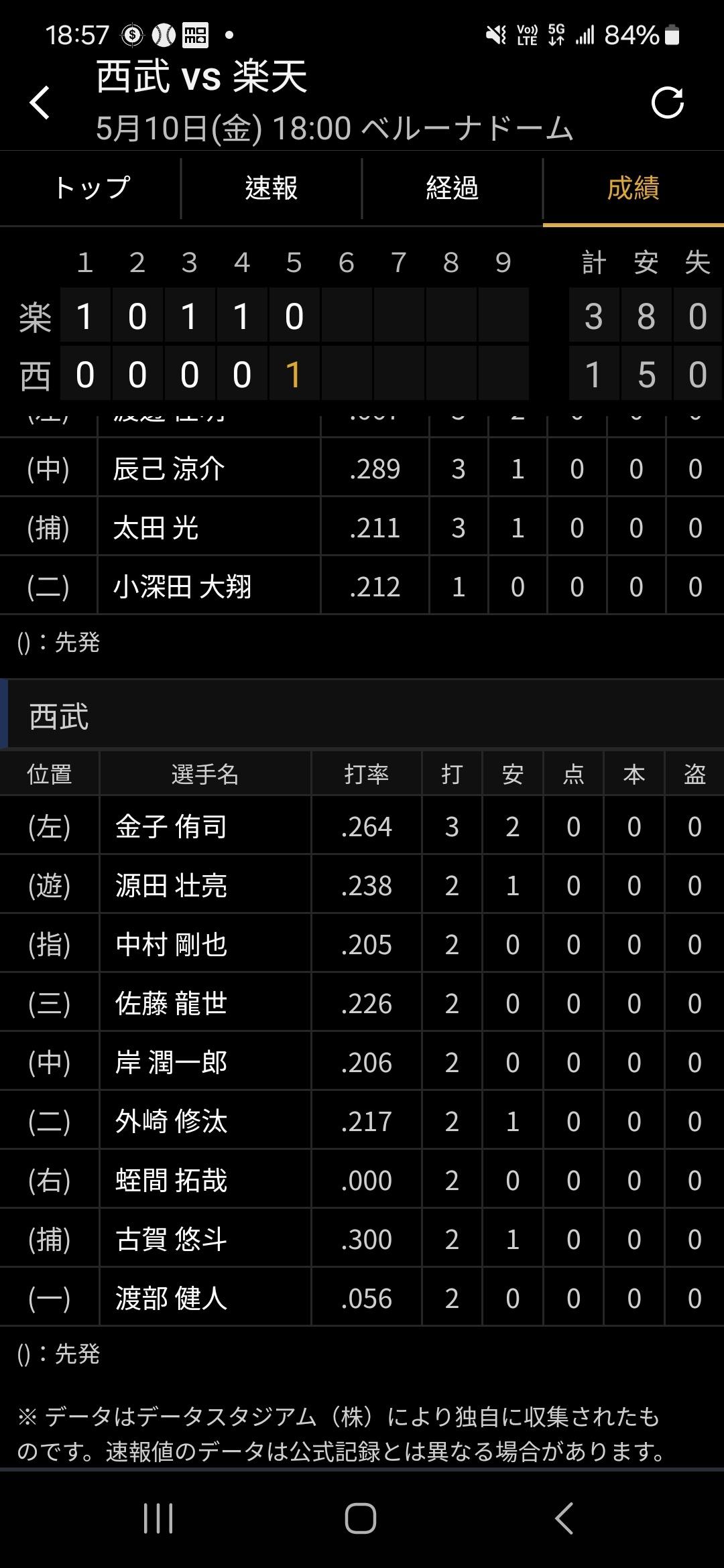Select the 成績 tab
This screenshot has height=1568, width=724.
[633, 188]
